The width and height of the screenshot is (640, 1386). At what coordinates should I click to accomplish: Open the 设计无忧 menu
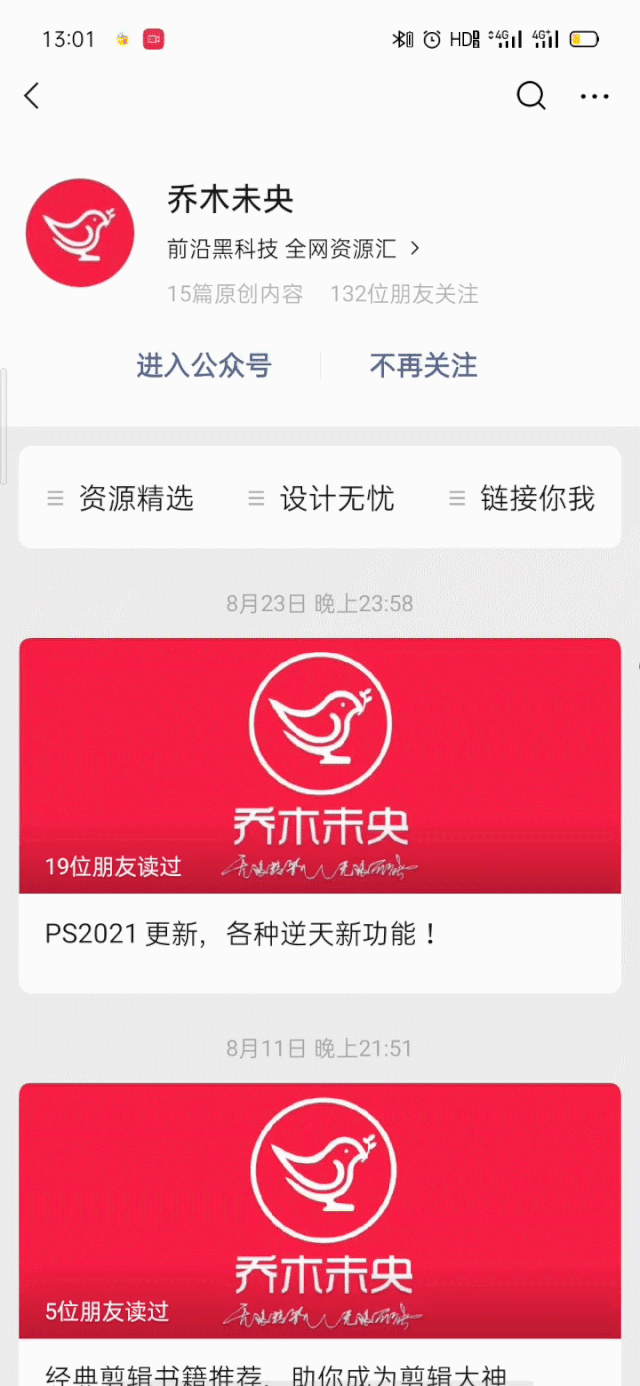click(321, 498)
